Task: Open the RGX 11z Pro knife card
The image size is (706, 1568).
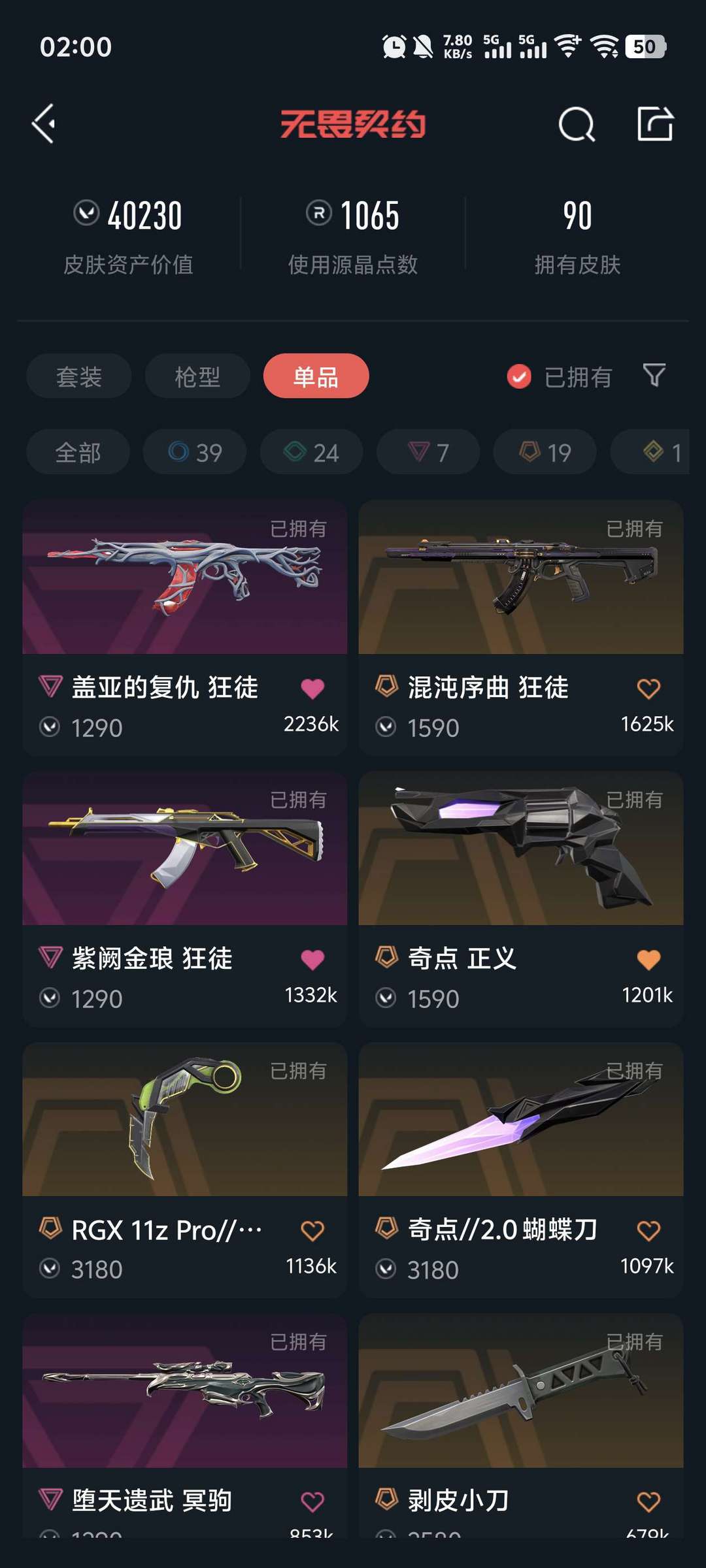Action: tap(185, 1120)
